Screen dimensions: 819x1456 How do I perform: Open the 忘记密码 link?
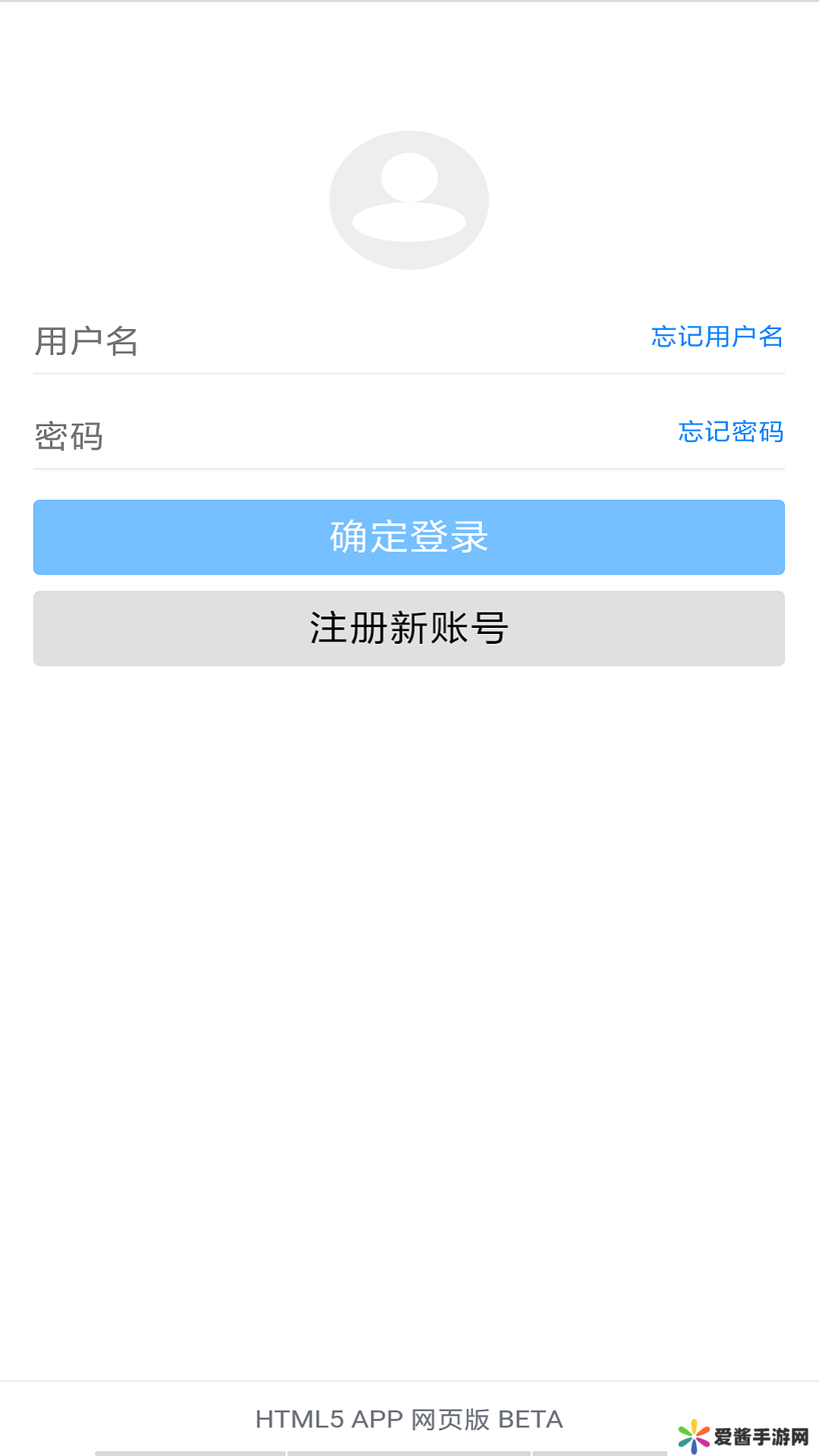click(x=730, y=432)
